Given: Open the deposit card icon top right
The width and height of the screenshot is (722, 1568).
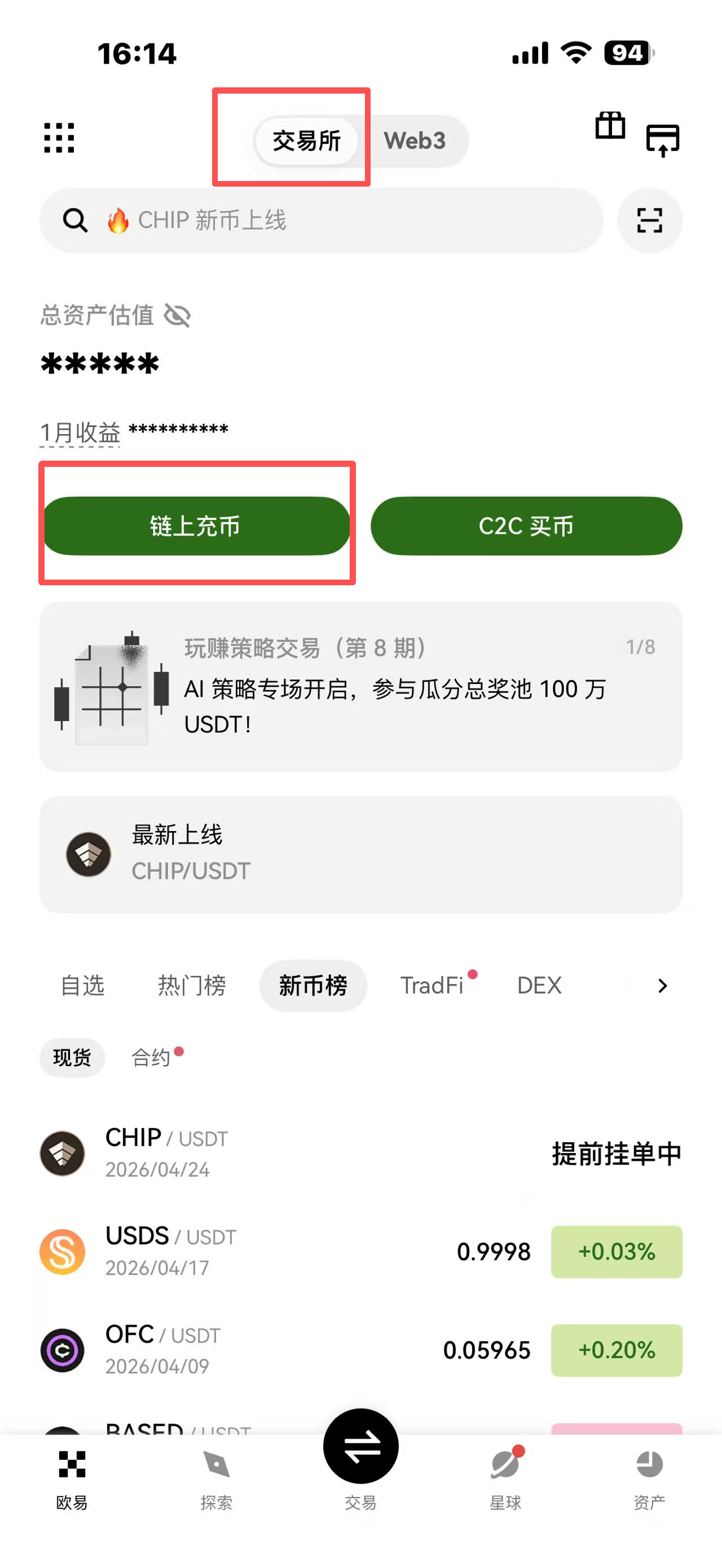Looking at the screenshot, I should point(663,138).
